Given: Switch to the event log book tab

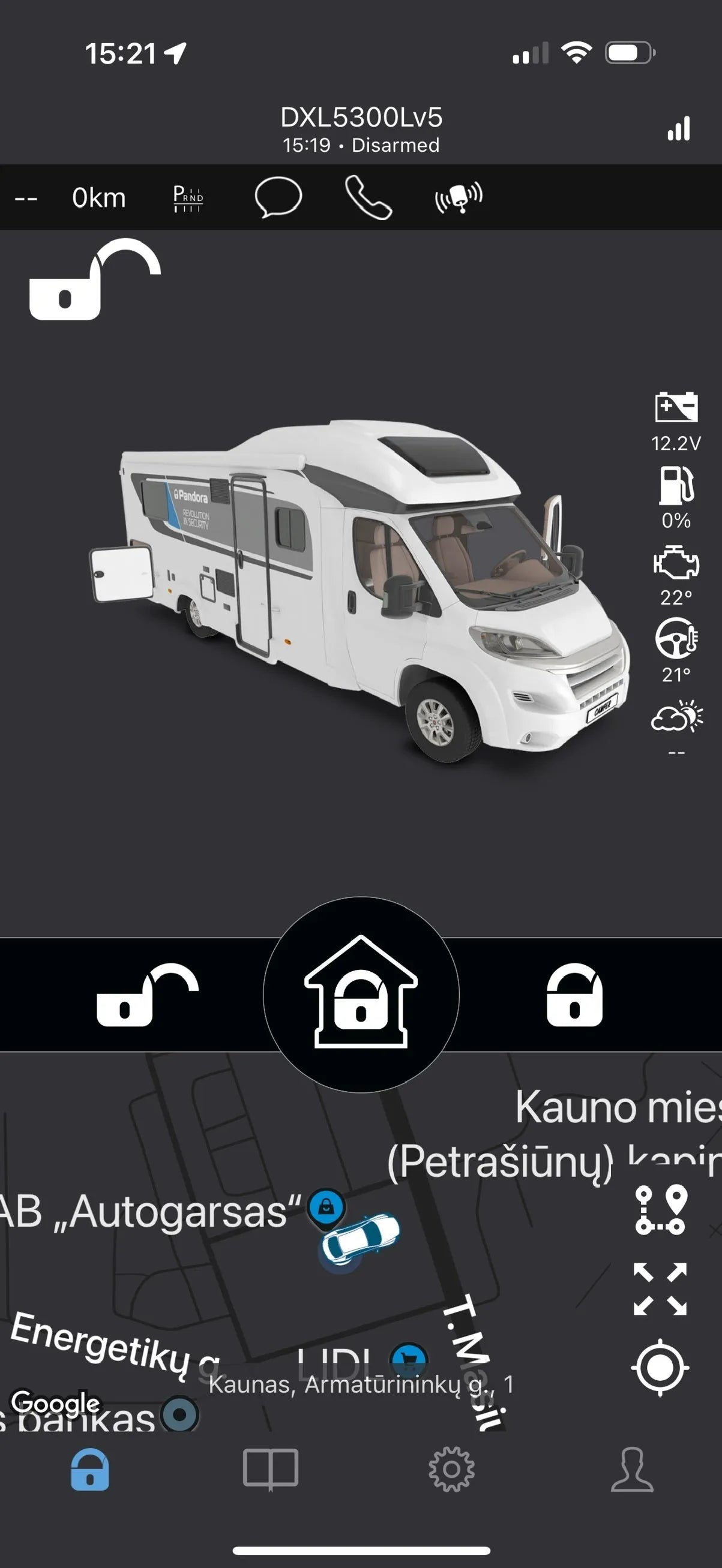Looking at the screenshot, I should [x=270, y=1470].
